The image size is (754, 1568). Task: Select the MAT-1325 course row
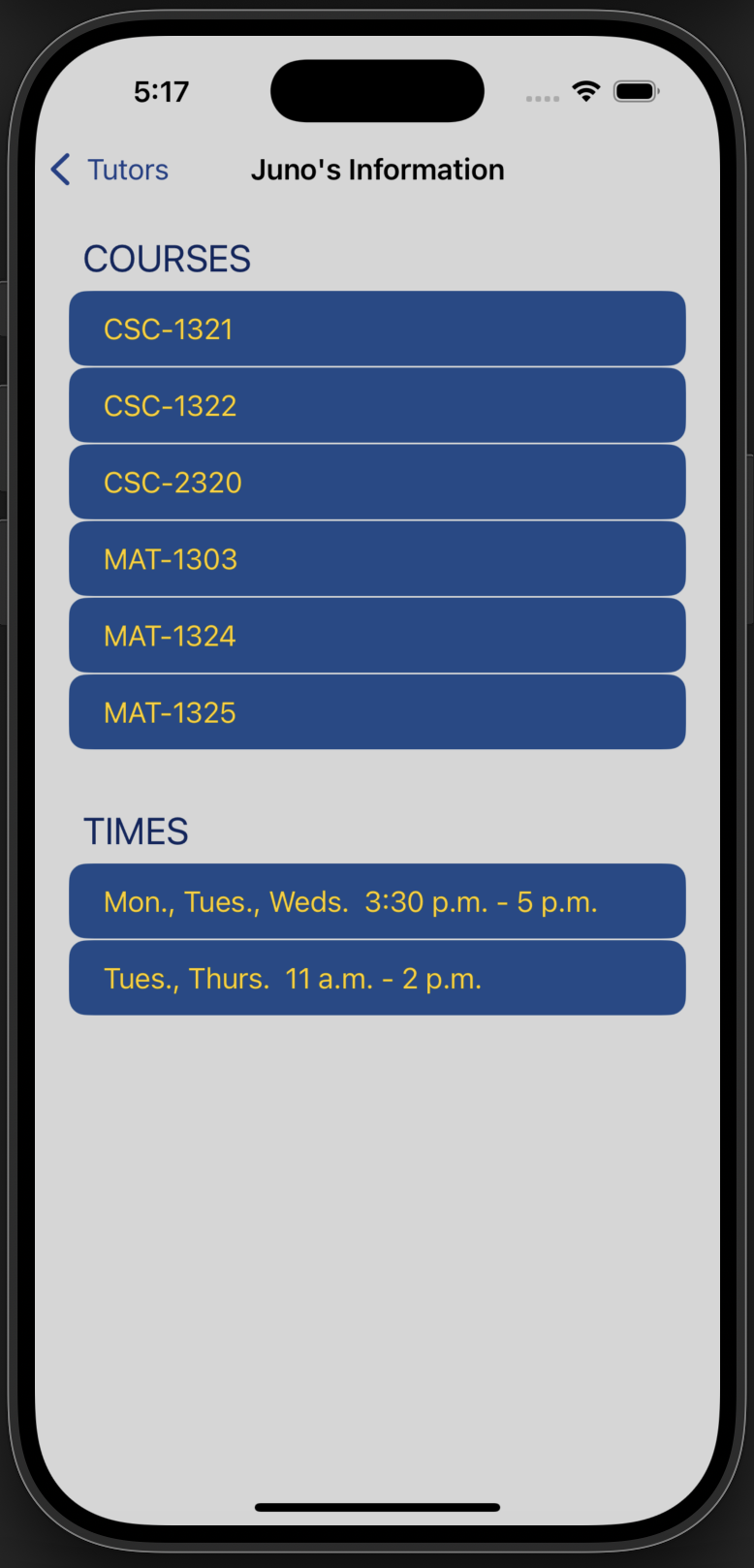377,712
